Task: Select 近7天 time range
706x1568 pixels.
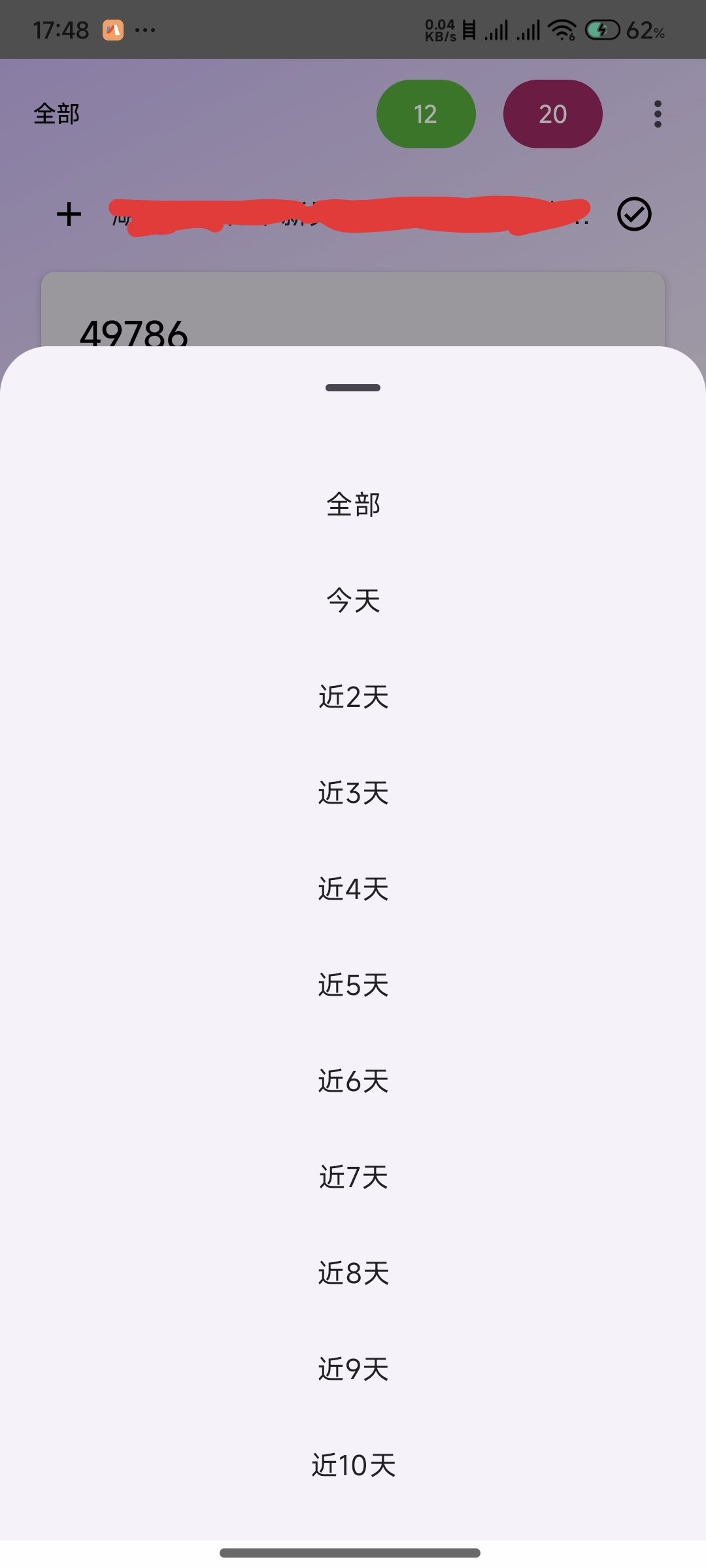Action: point(353,1177)
